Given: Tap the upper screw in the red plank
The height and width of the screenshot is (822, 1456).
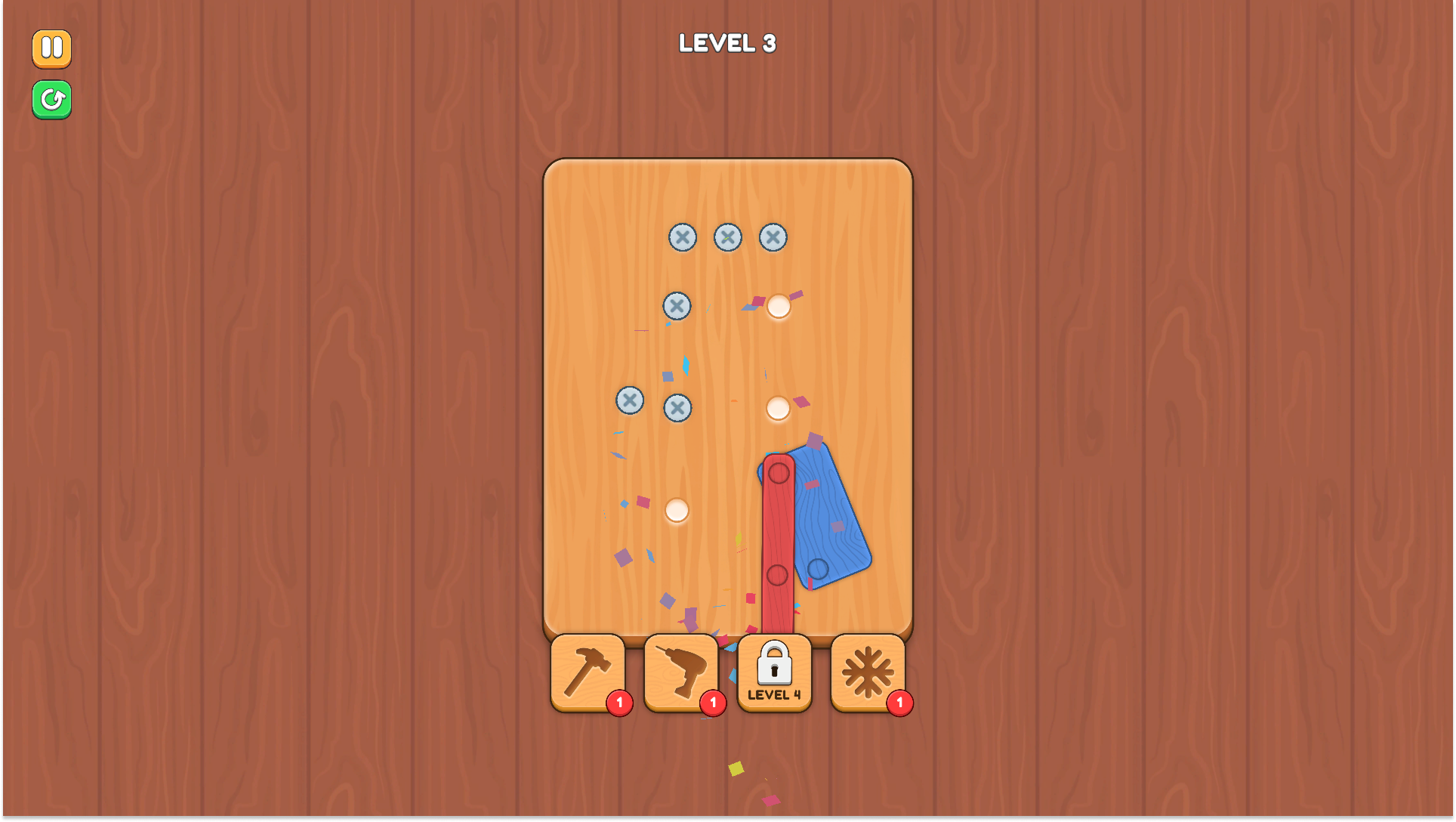Looking at the screenshot, I should pos(779,474).
